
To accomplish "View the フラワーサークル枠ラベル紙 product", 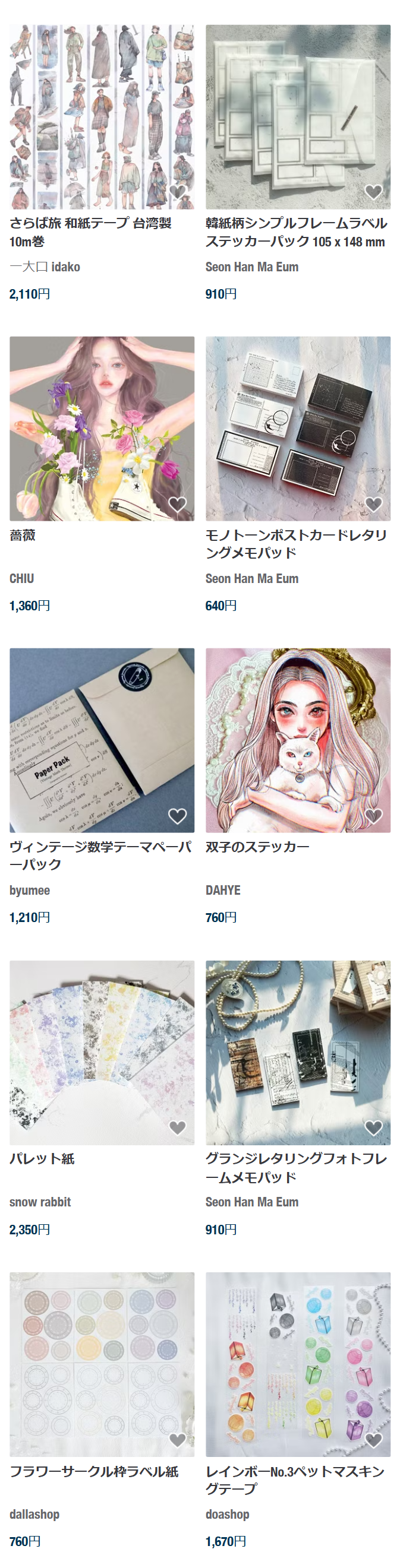I will 102,1364.
